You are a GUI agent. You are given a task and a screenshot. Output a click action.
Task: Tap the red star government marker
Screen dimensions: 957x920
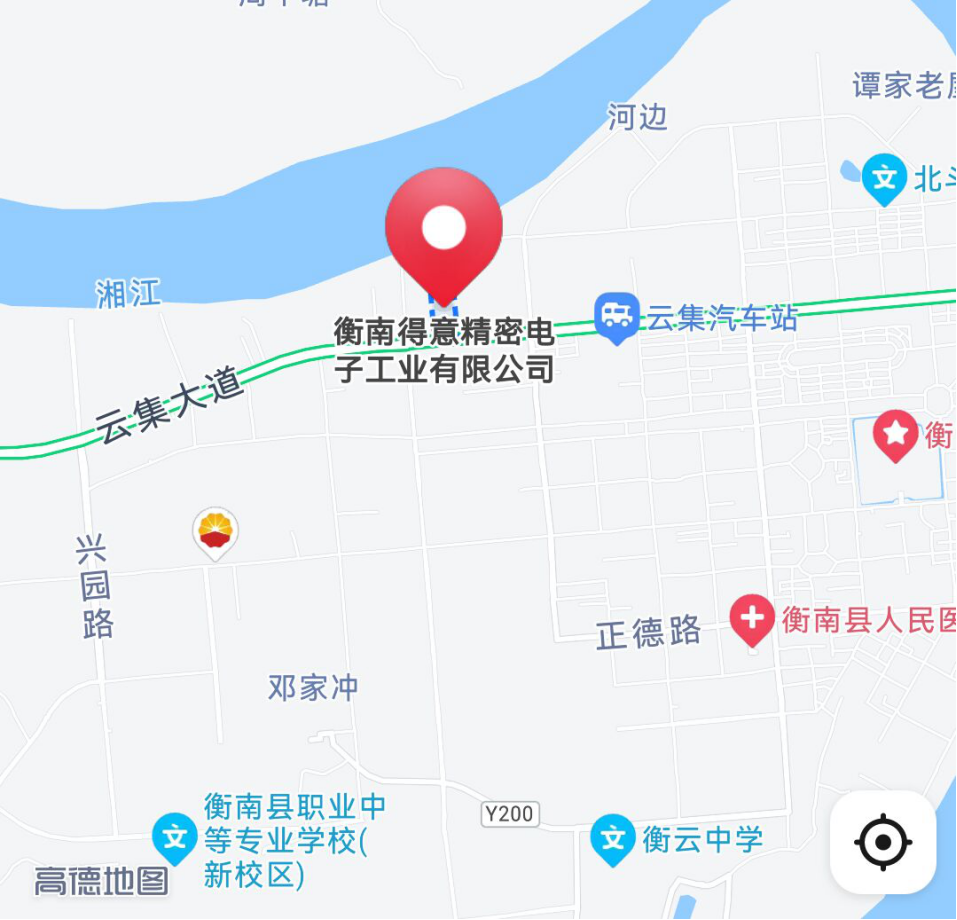[x=895, y=434]
